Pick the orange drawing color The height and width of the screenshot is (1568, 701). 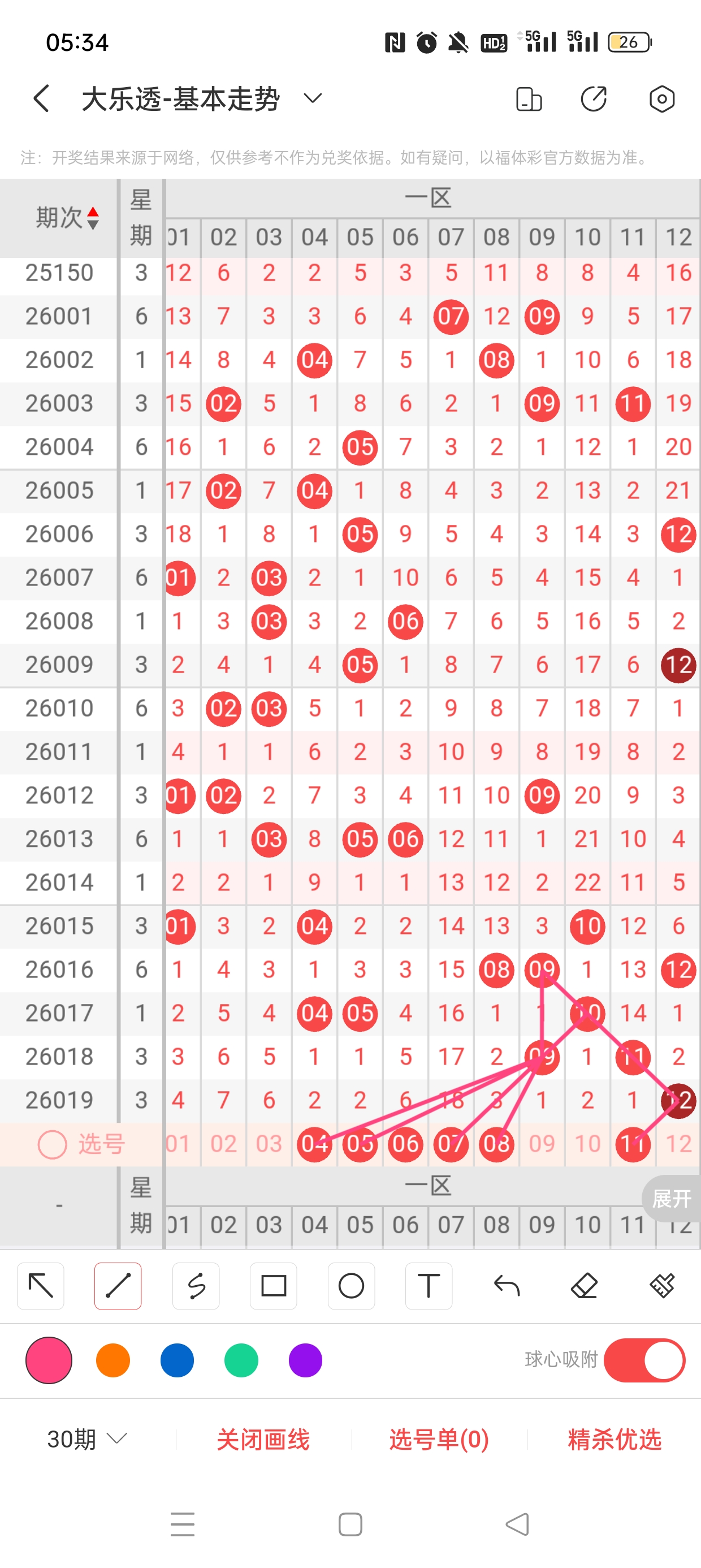(x=113, y=1360)
